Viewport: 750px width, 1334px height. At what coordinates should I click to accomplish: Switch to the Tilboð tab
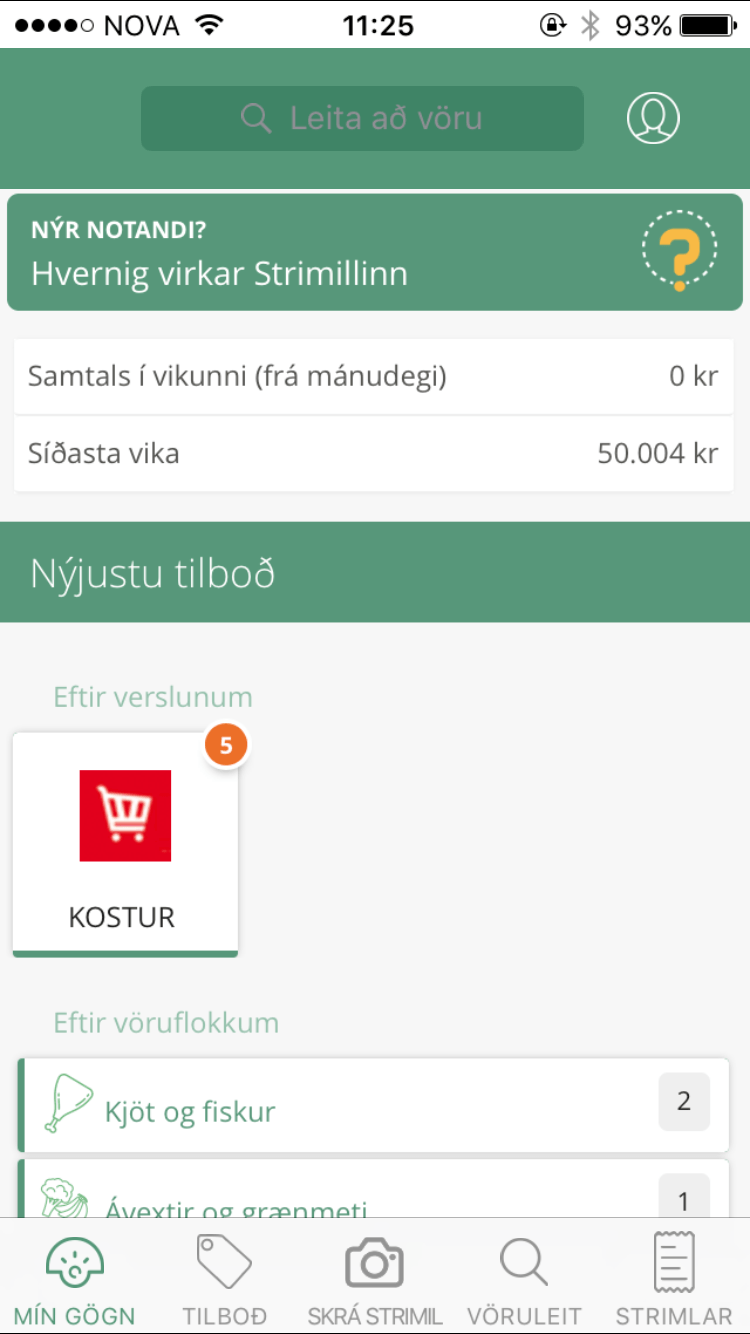click(224, 1278)
